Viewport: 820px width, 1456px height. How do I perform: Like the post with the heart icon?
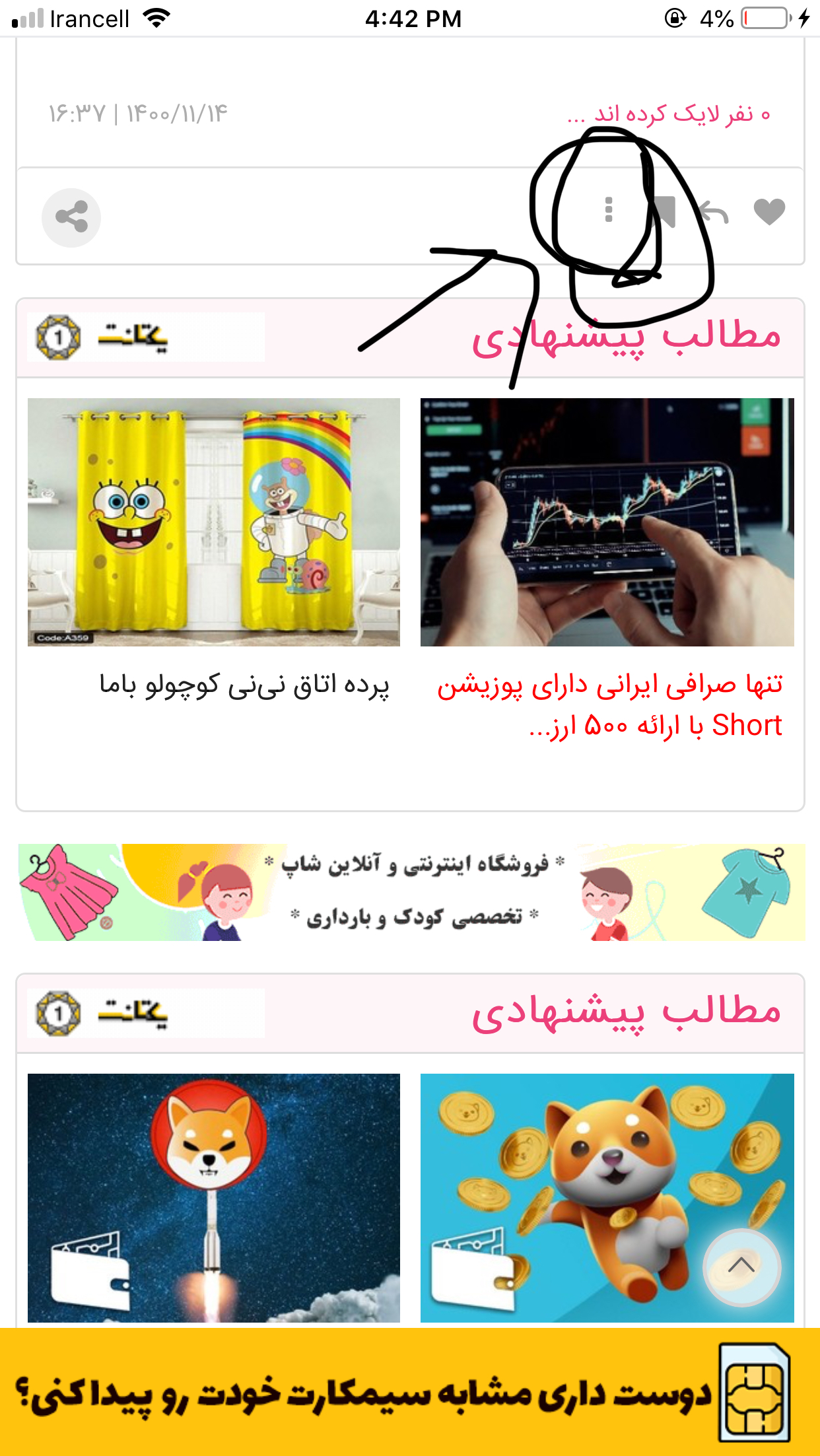(x=769, y=212)
